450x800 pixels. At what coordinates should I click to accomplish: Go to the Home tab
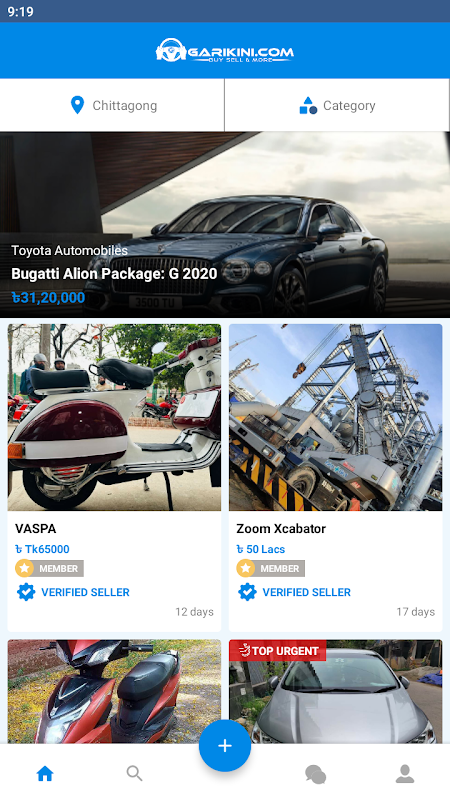[x=45, y=773]
